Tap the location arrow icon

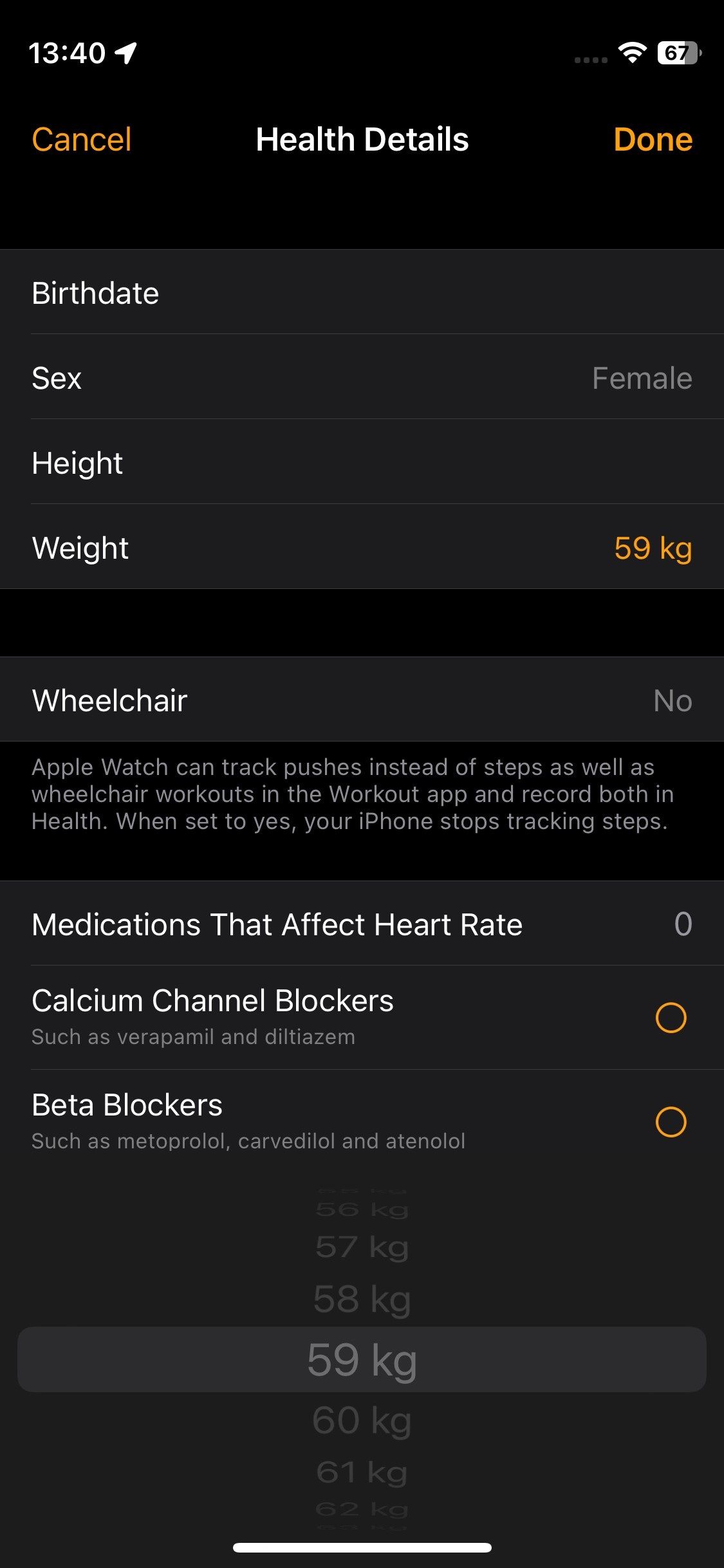click(x=124, y=55)
